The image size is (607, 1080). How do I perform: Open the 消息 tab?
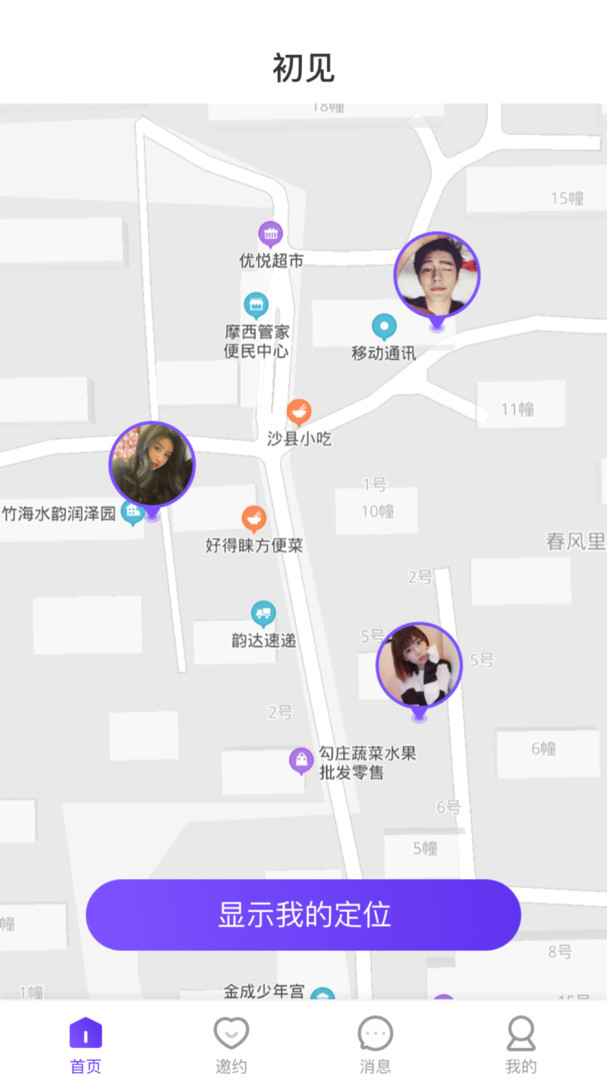(375, 1045)
